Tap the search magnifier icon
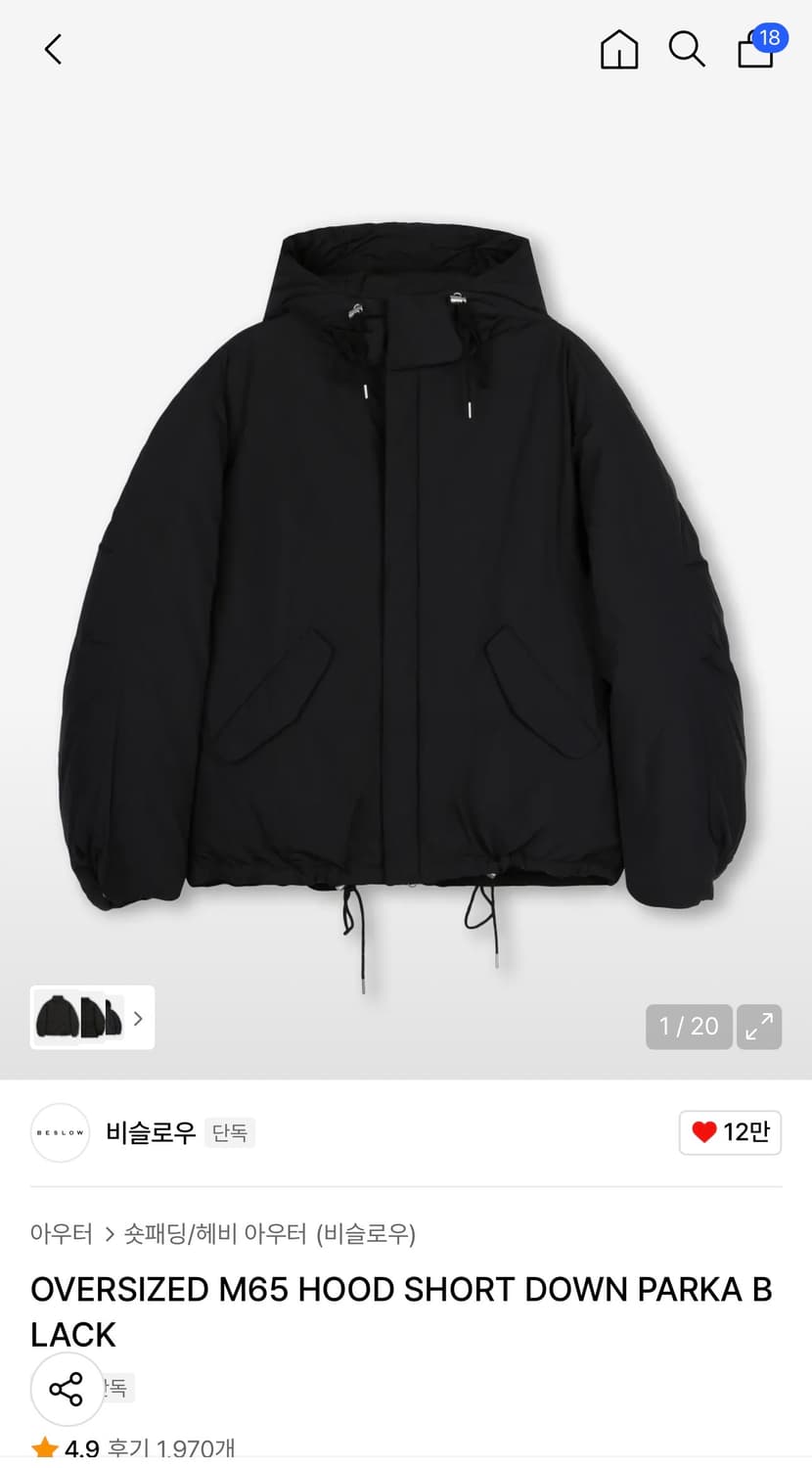This screenshot has height=1468, width=812. click(687, 49)
